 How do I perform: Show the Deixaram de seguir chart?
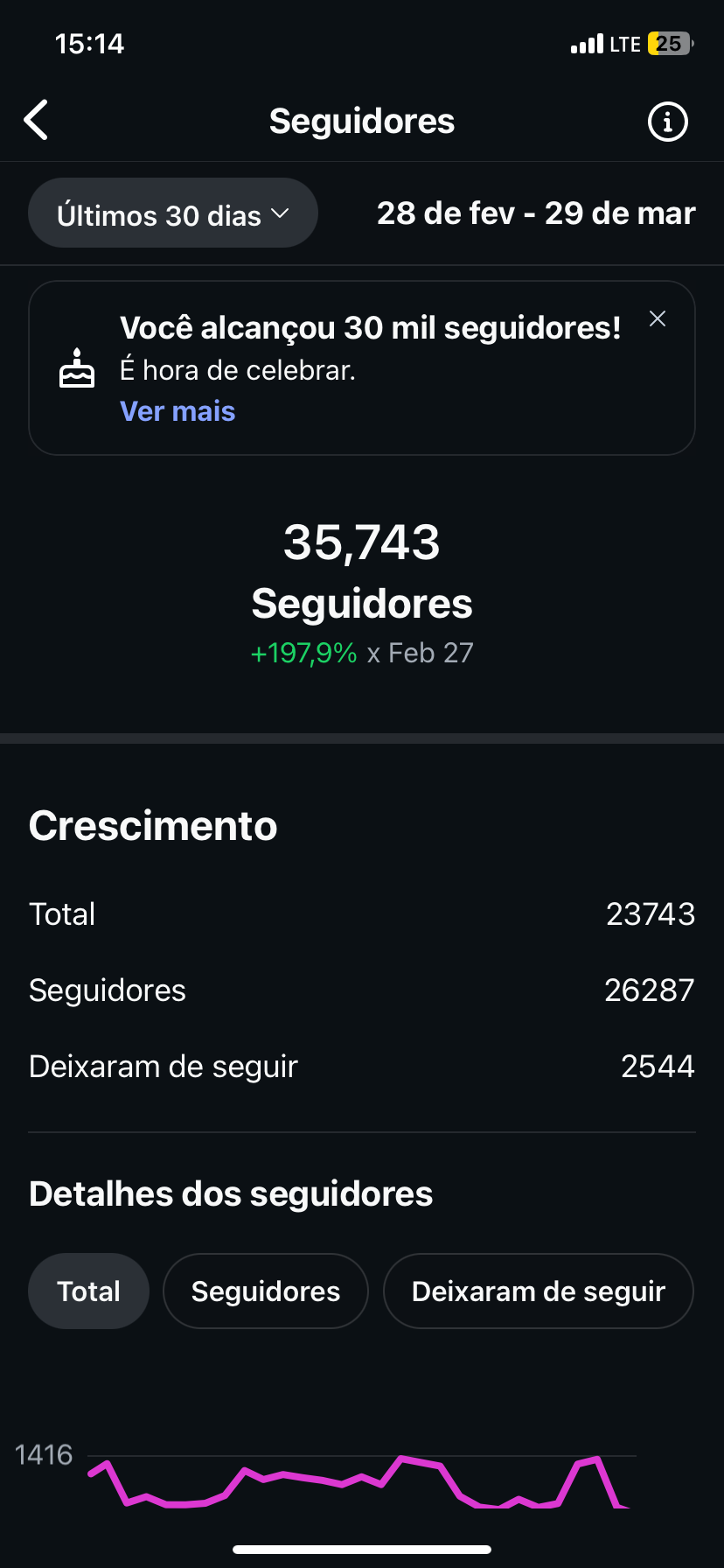[538, 1291]
